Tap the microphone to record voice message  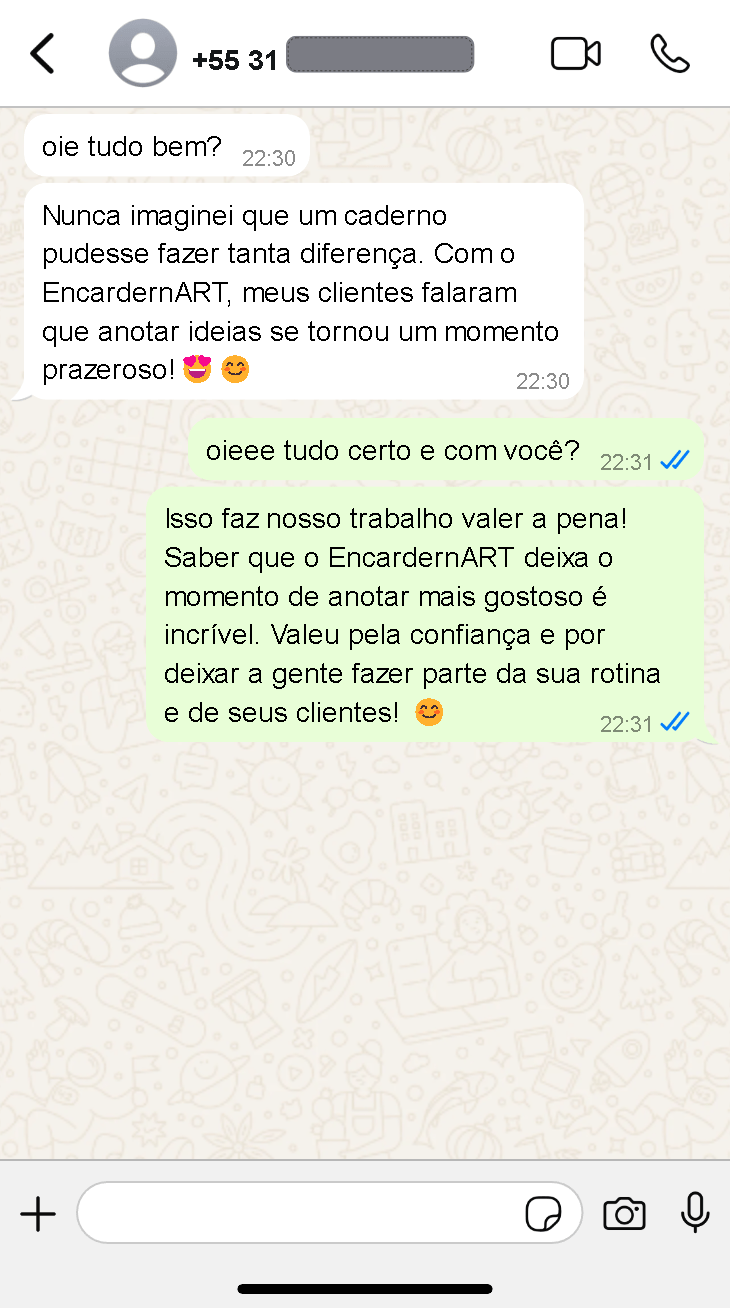point(694,1213)
